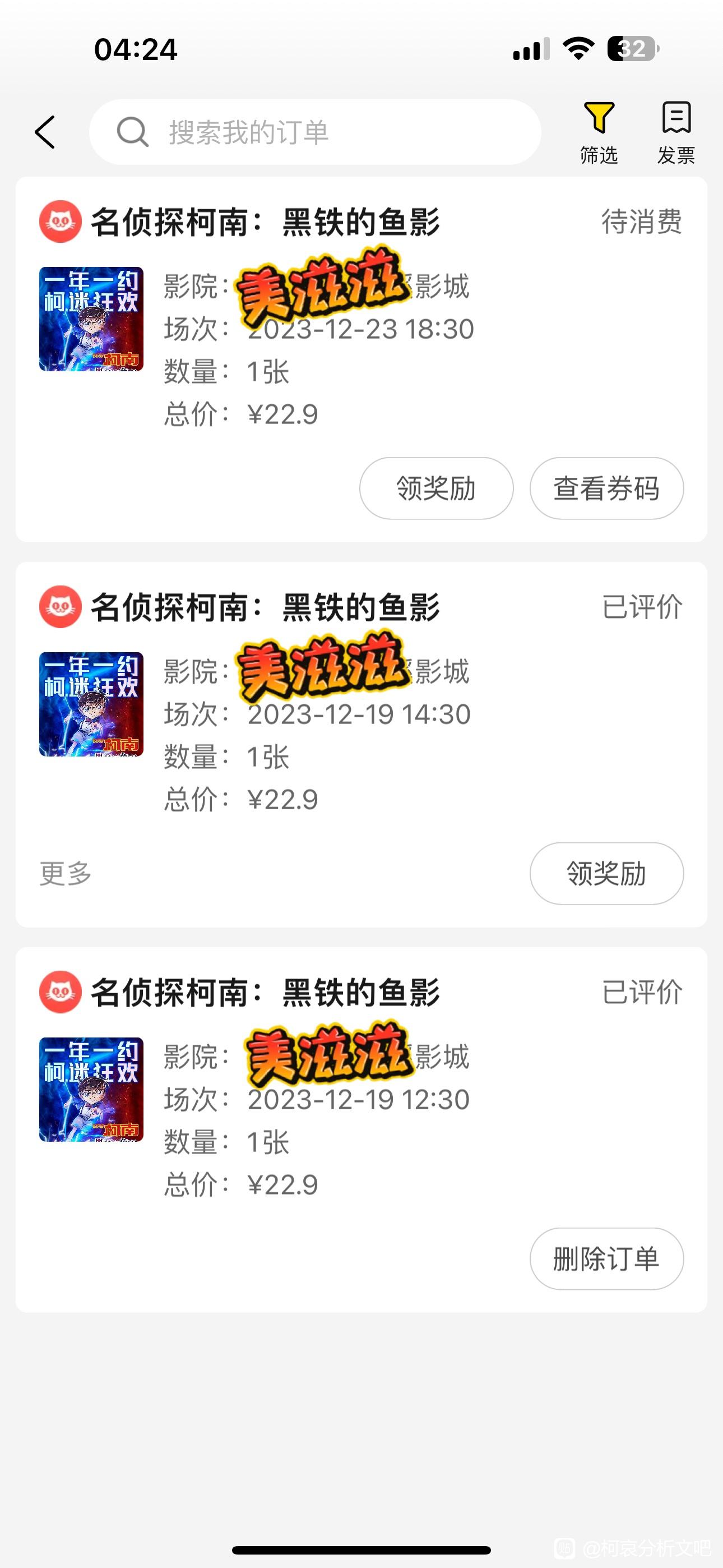Claim 领奖励 on the 2023-12-23 order
Image resolution: width=723 pixels, height=1568 pixels.
(435, 488)
